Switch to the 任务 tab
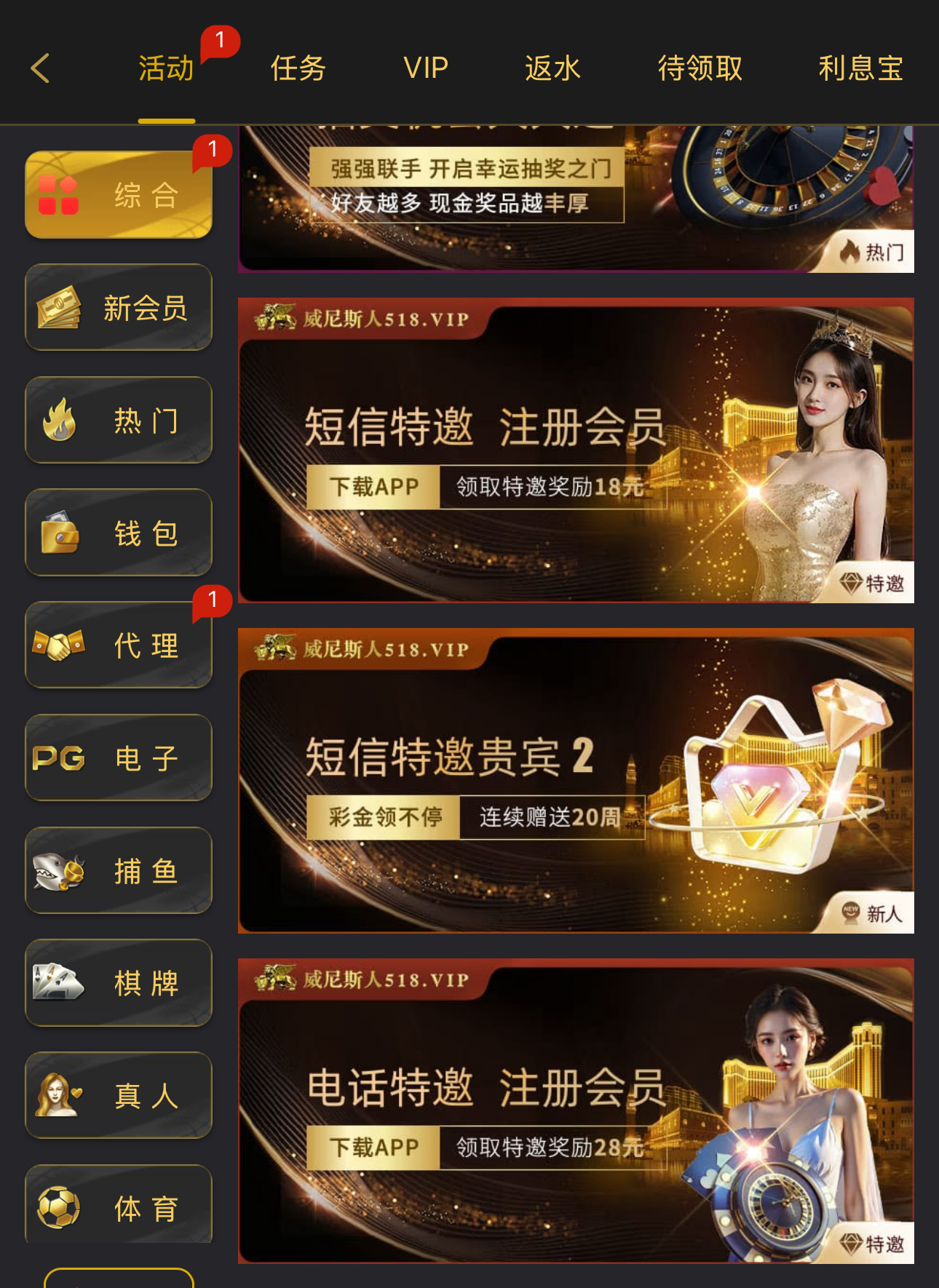939x1288 pixels. [x=297, y=68]
